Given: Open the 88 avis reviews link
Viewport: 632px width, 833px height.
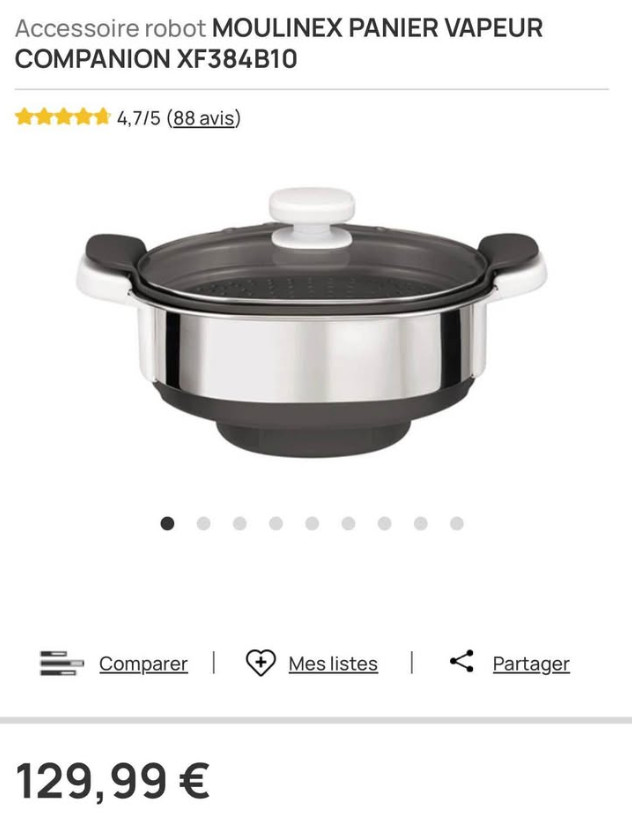Looking at the screenshot, I should 205,118.
